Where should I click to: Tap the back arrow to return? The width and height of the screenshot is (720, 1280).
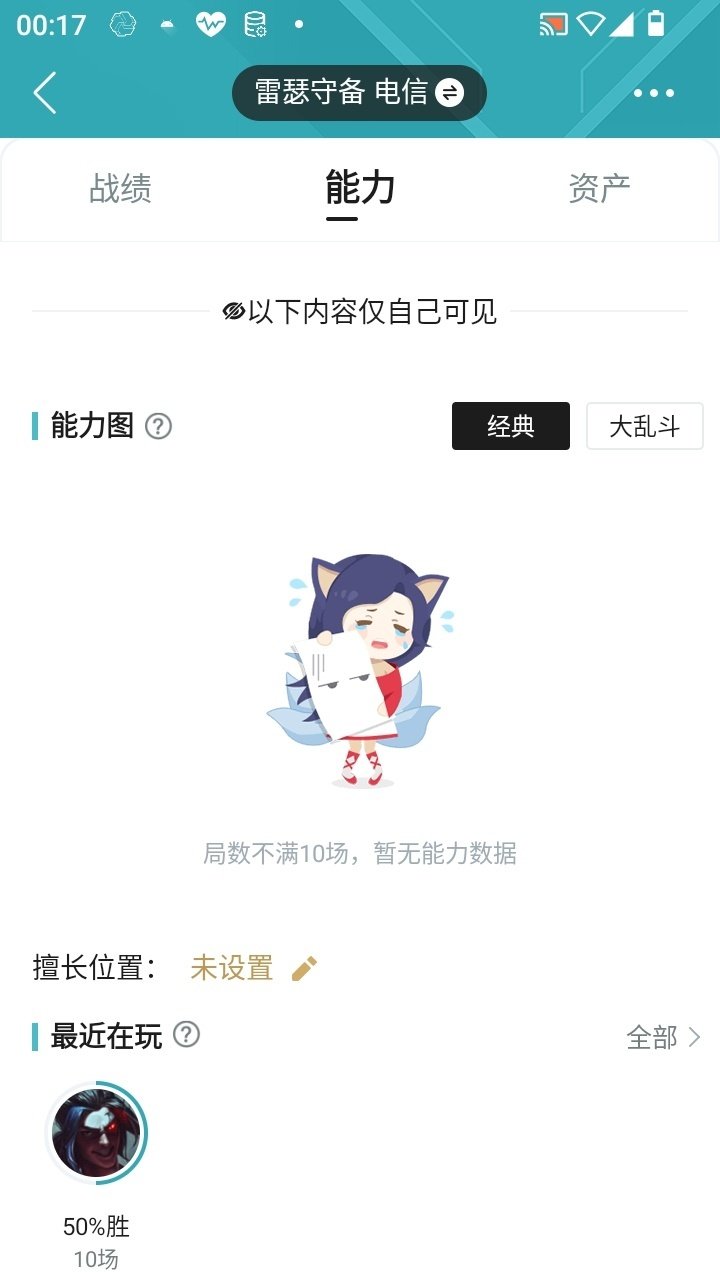(44, 92)
